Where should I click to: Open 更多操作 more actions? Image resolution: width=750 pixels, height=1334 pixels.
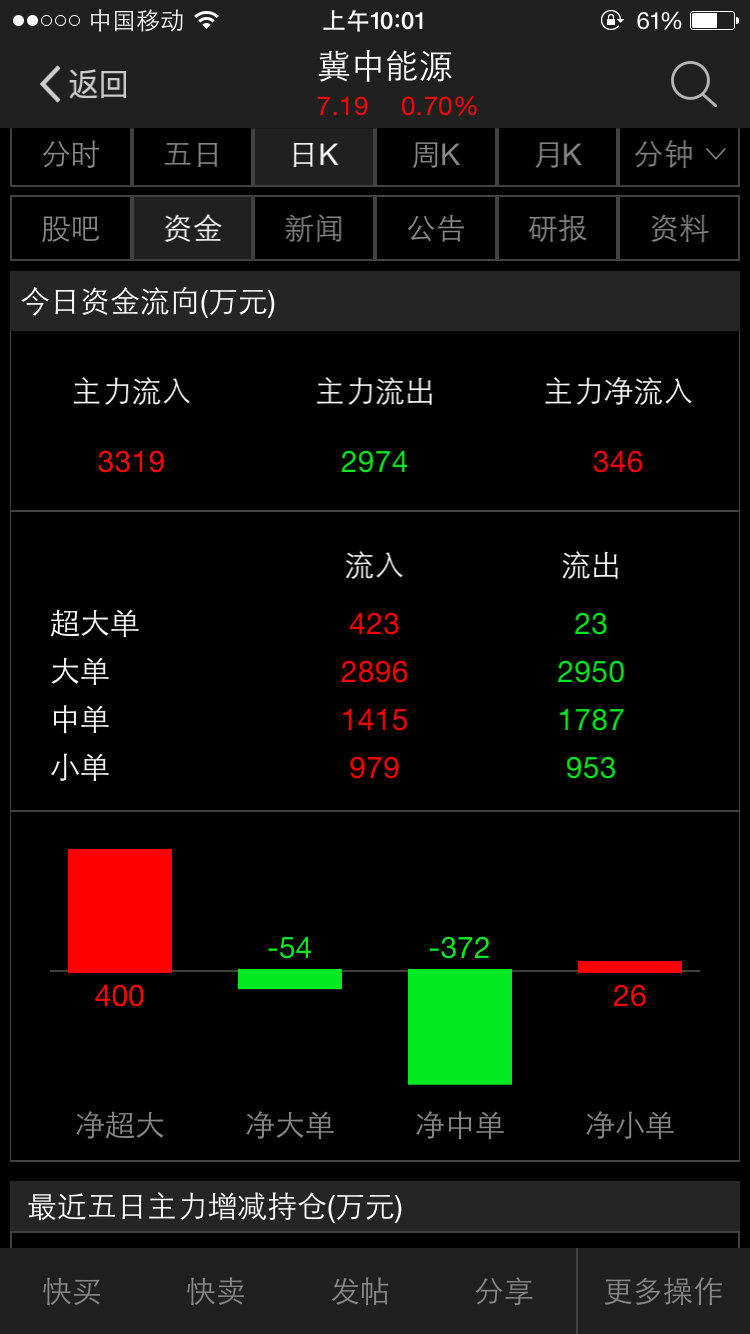pyautogui.click(x=663, y=1291)
